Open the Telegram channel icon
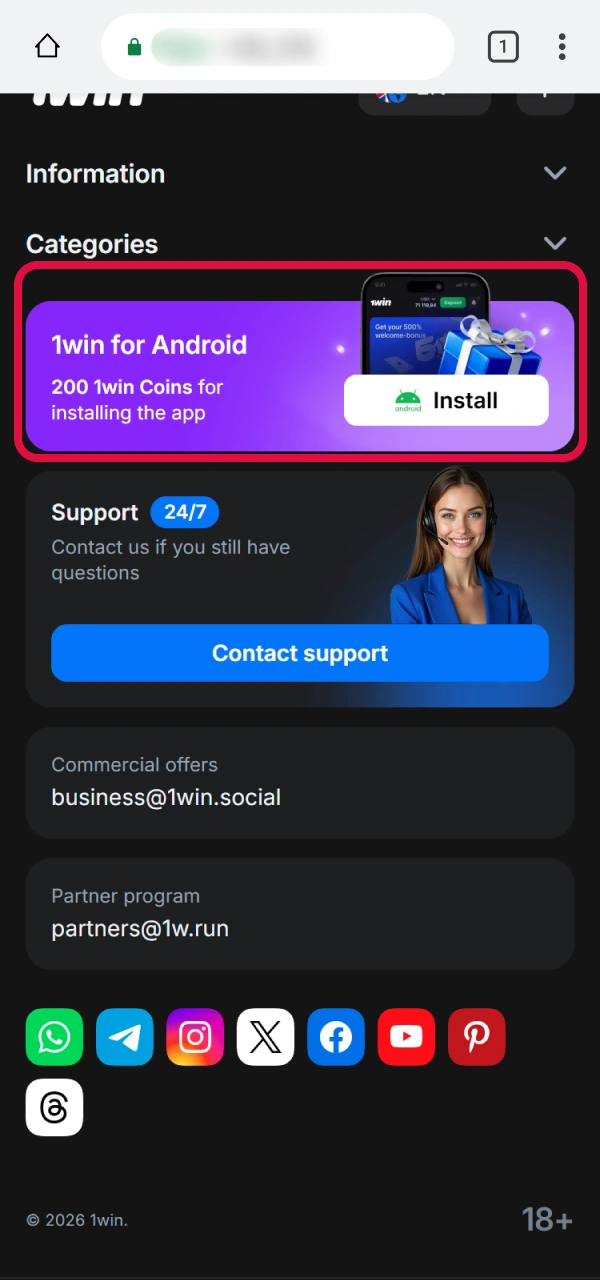This screenshot has height=1280, width=600. [125, 1037]
